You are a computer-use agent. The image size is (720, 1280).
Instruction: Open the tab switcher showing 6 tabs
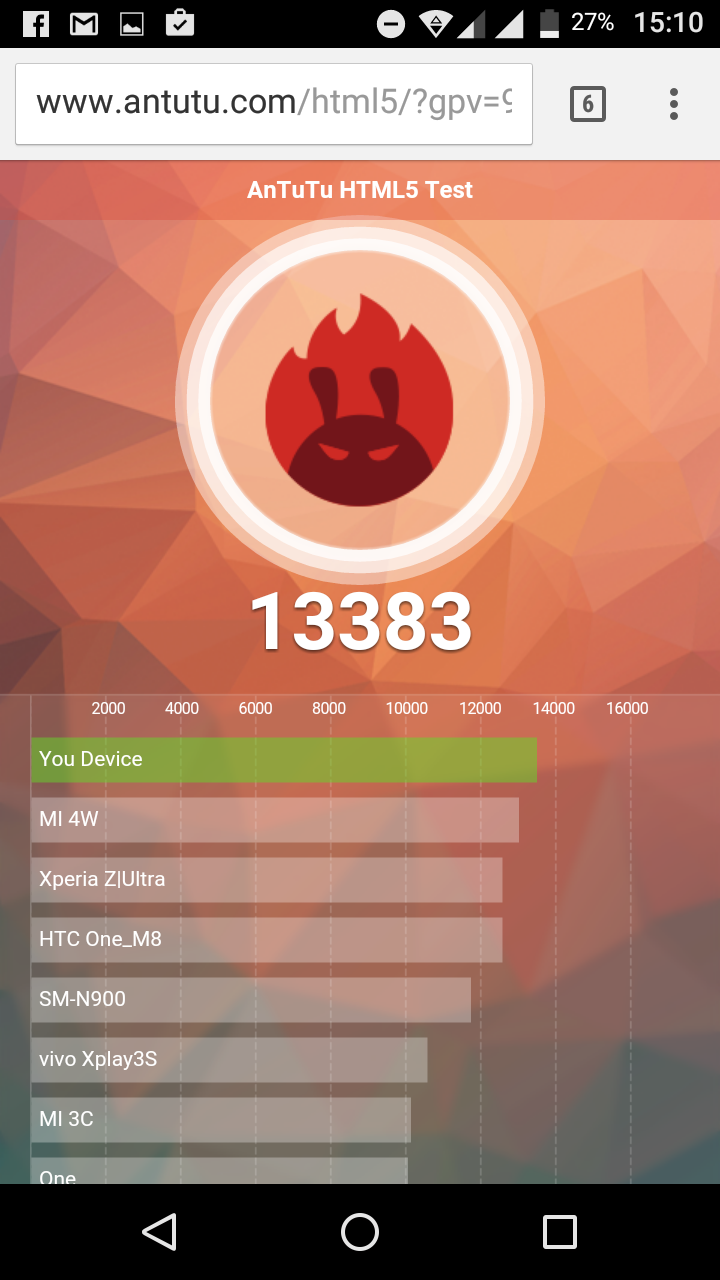[x=587, y=104]
